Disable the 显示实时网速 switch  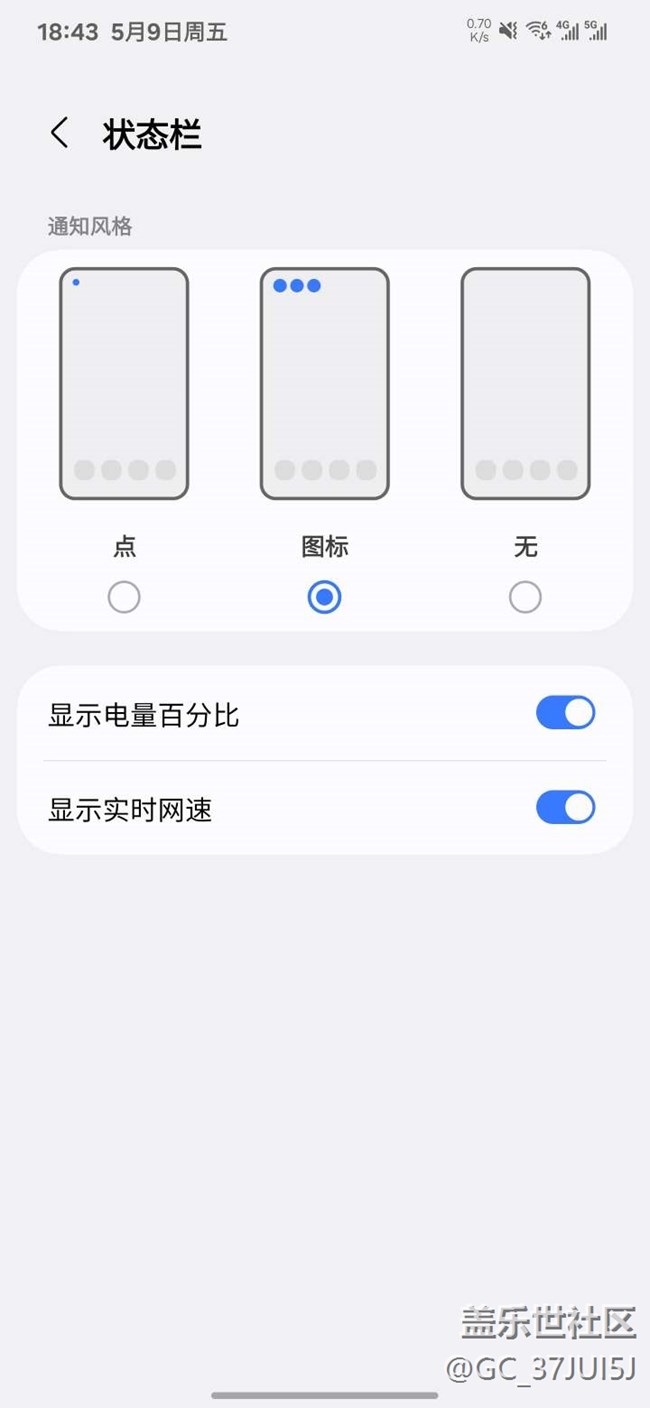[566, 807]
